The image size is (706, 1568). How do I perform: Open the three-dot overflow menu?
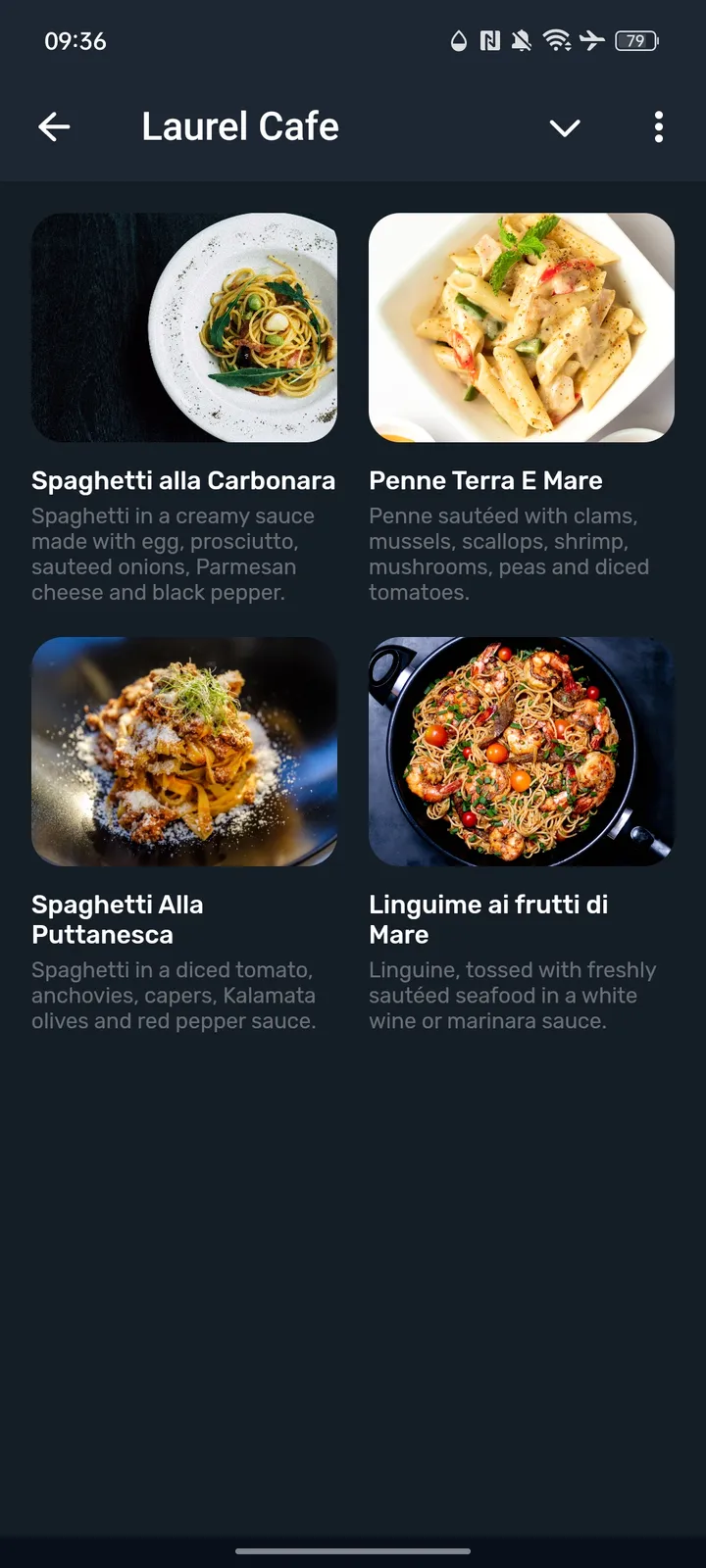658,127
